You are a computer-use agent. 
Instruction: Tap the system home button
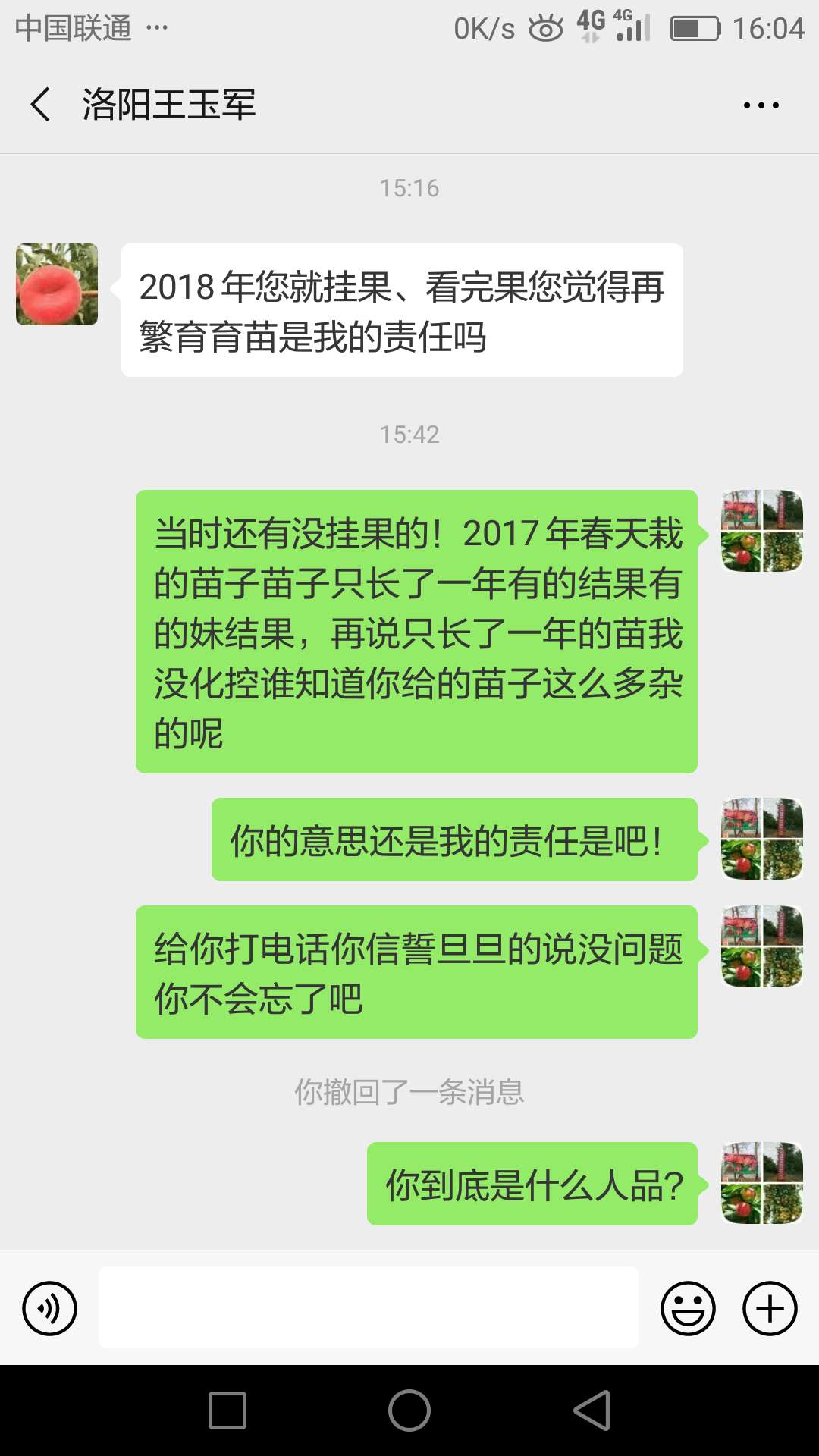(409, 1410)
